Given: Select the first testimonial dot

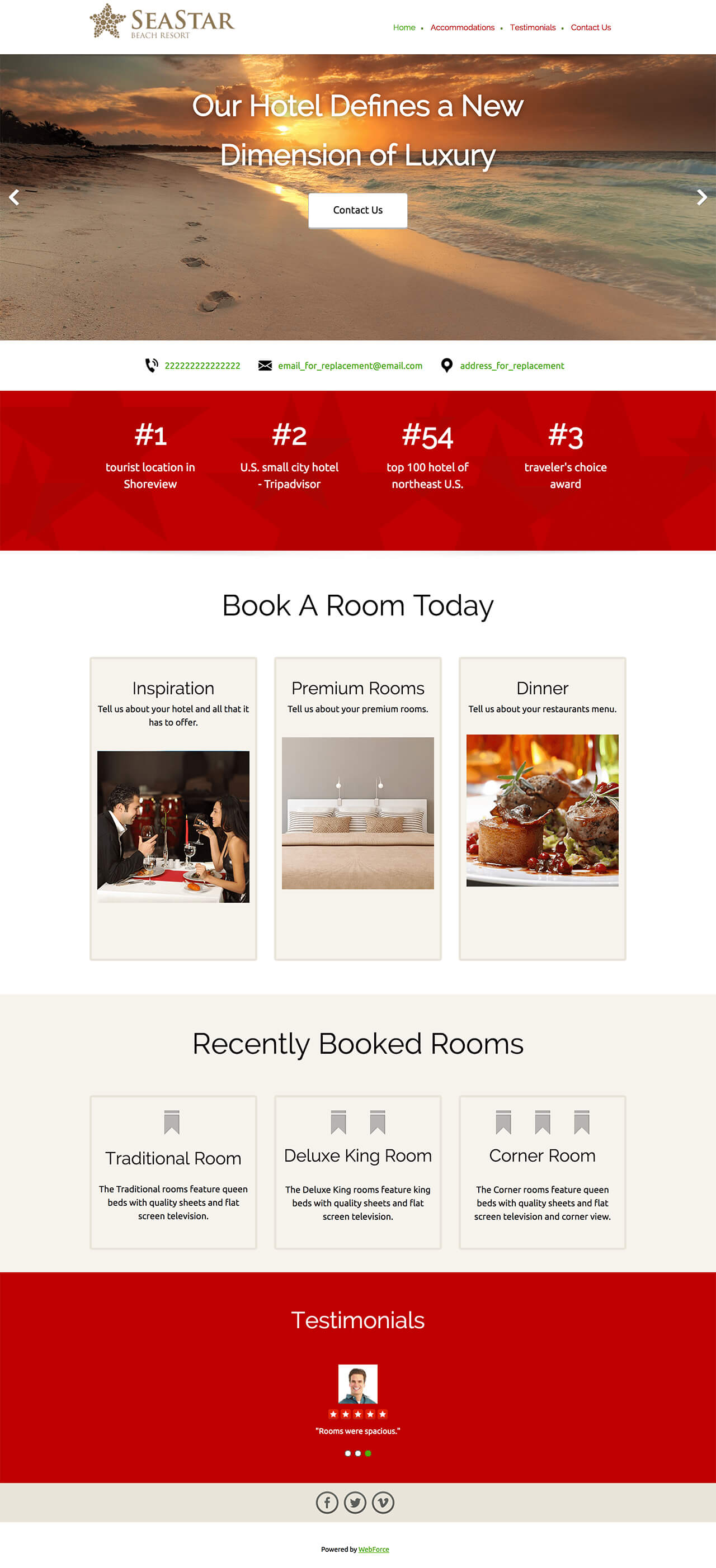Looking at the screenshot, I should [x=347, y=1453].
